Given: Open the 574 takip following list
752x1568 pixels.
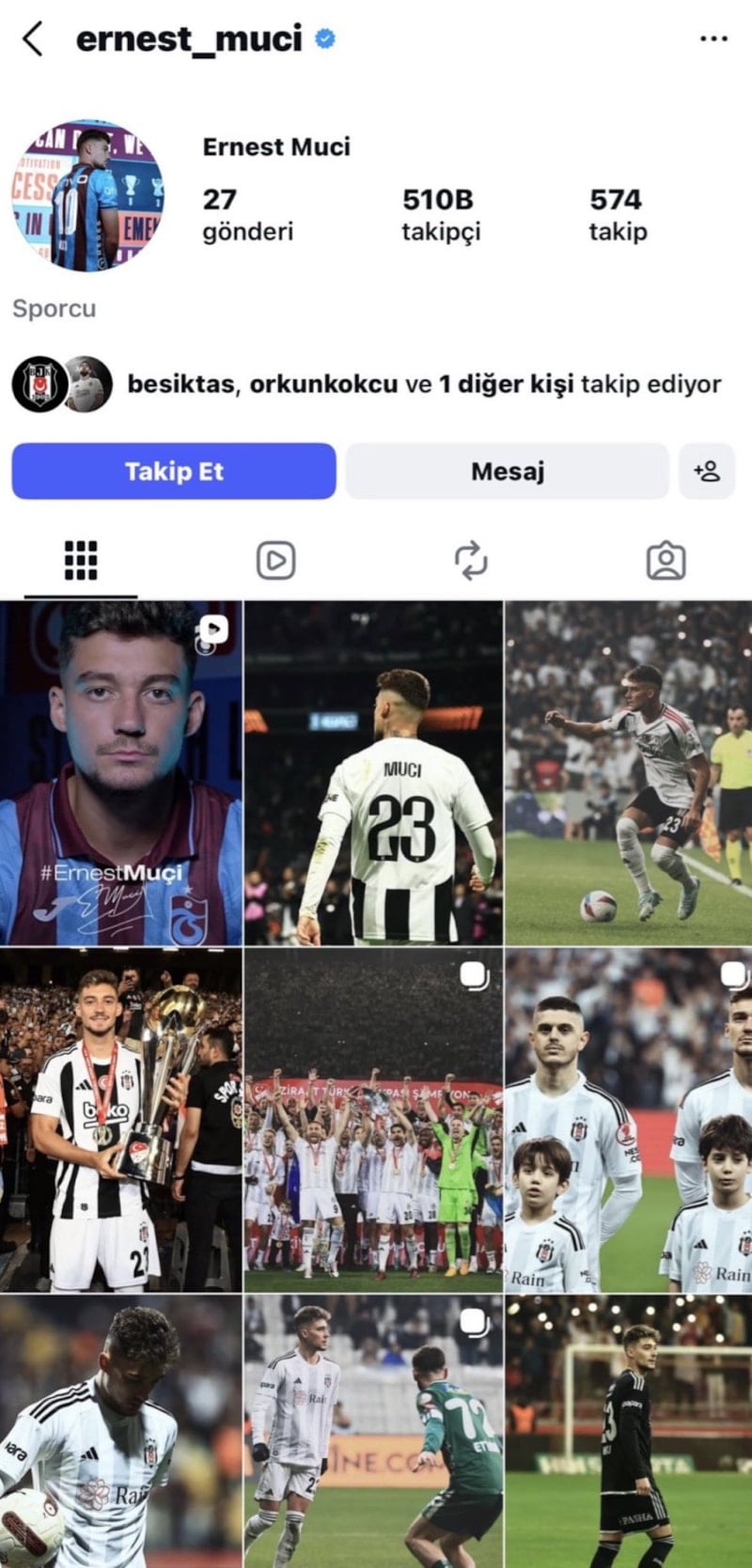Looking at the screenshot, I should pos(617,214).
